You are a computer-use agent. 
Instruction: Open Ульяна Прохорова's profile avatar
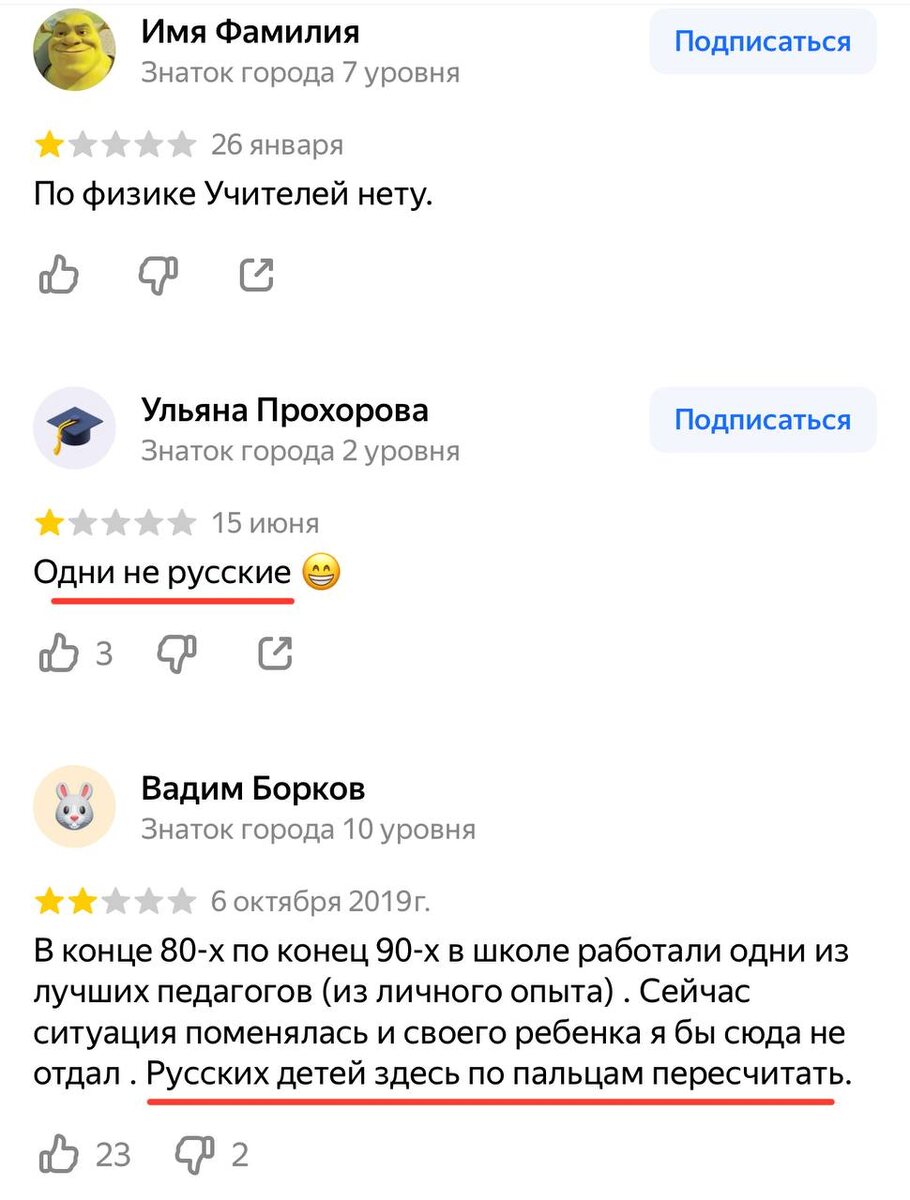tap(75, 428)
